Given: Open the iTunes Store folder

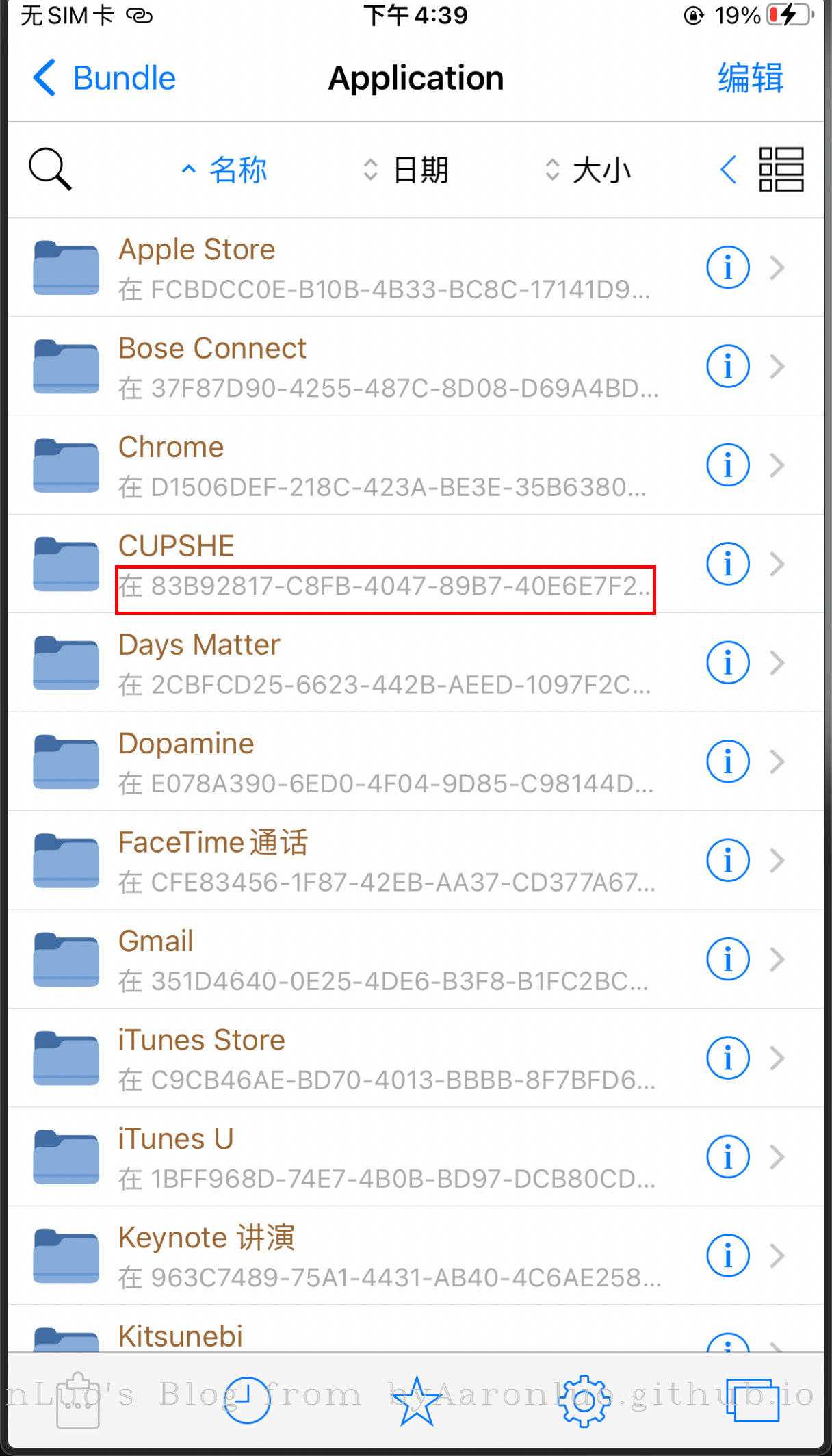Looking at the screenshot, I should (342, 1058).
